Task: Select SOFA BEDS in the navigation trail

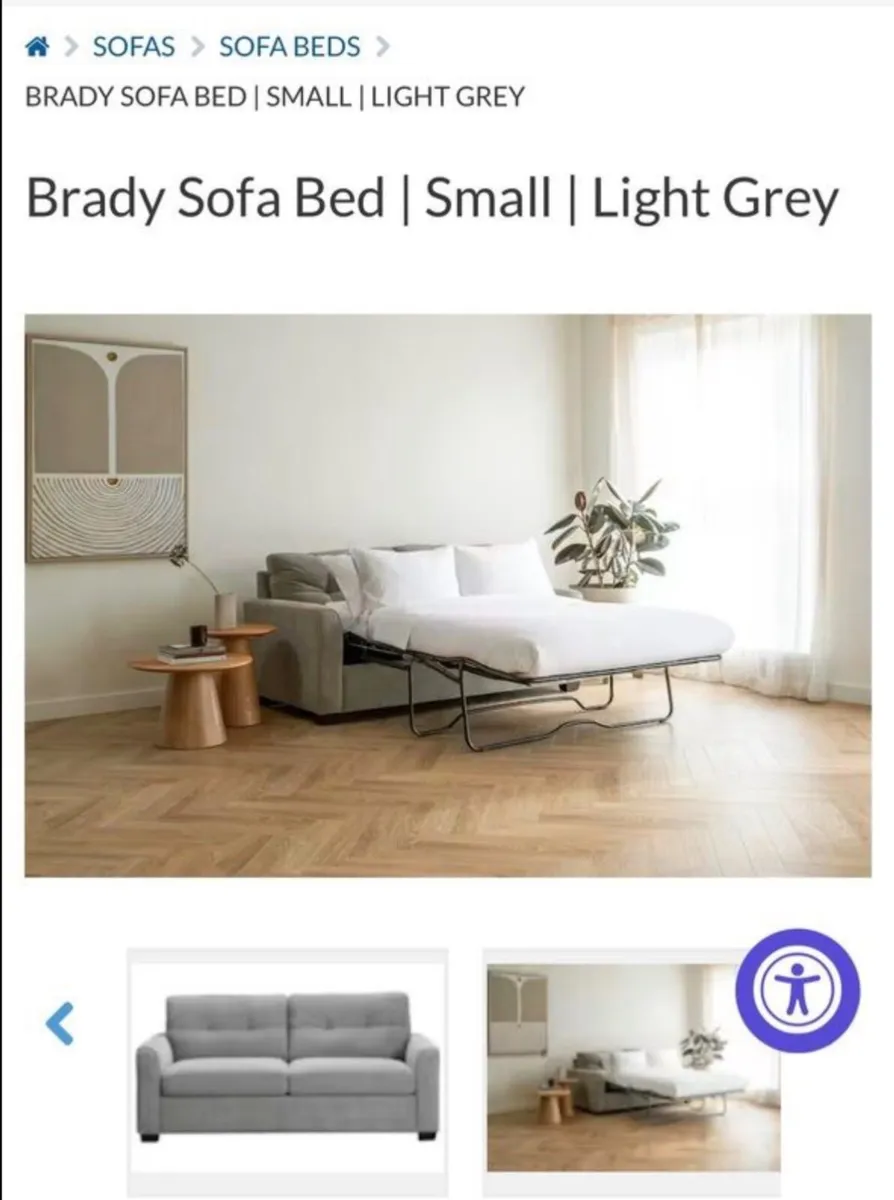Action: click(x=289, y=45)
